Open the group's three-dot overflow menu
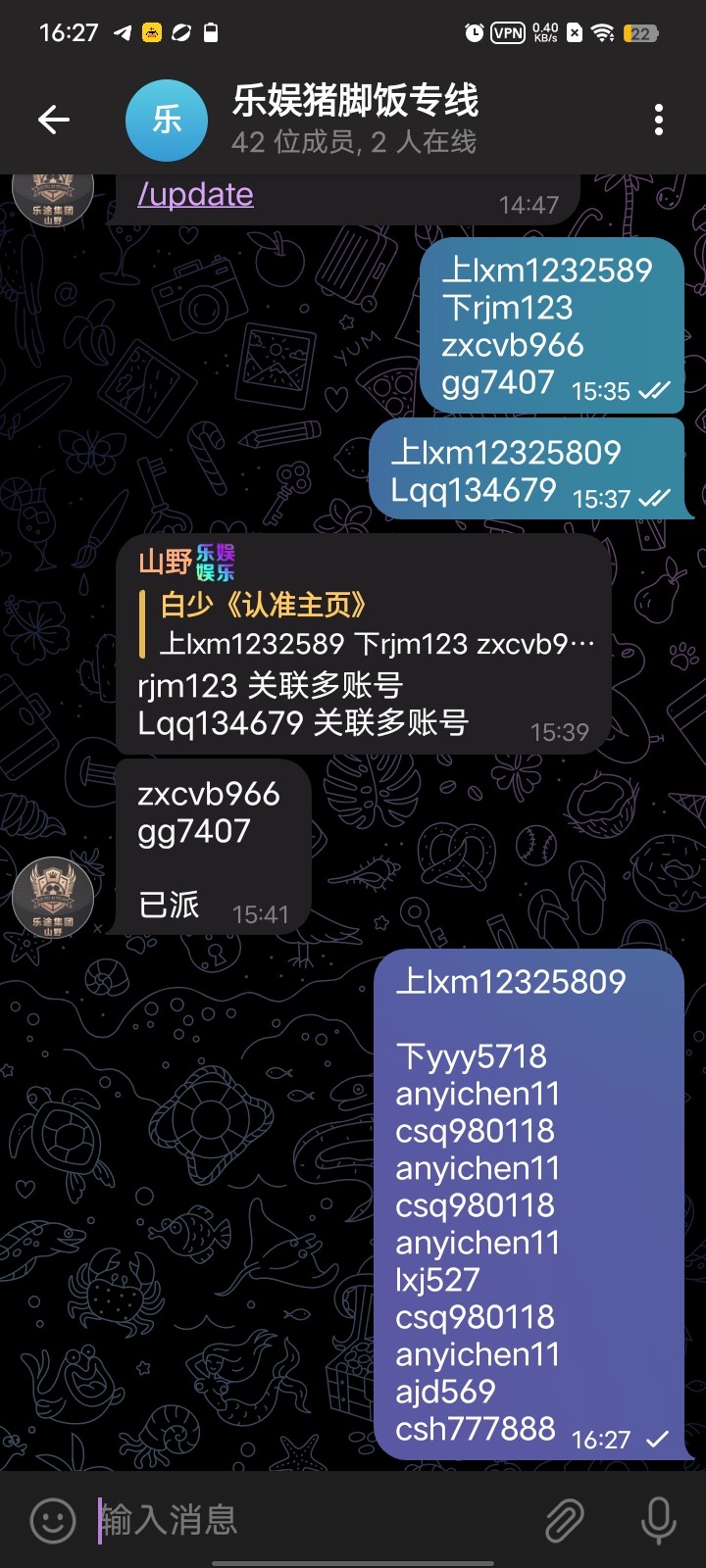Viewport: 706px width, 1568px height. click(x=658, y=121)
